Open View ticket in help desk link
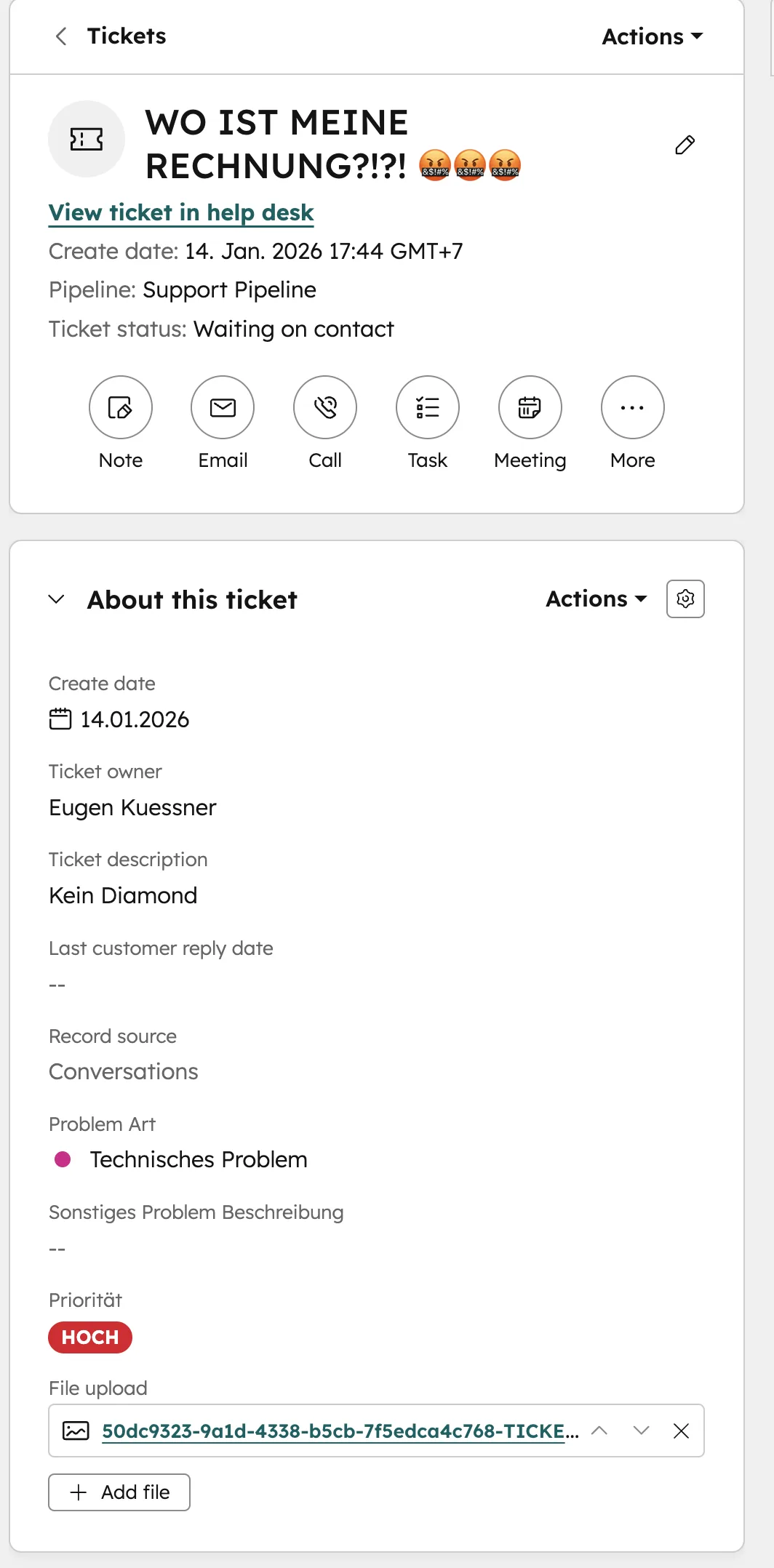Viewport: 774px width, 1568px height. pos(180,212)
